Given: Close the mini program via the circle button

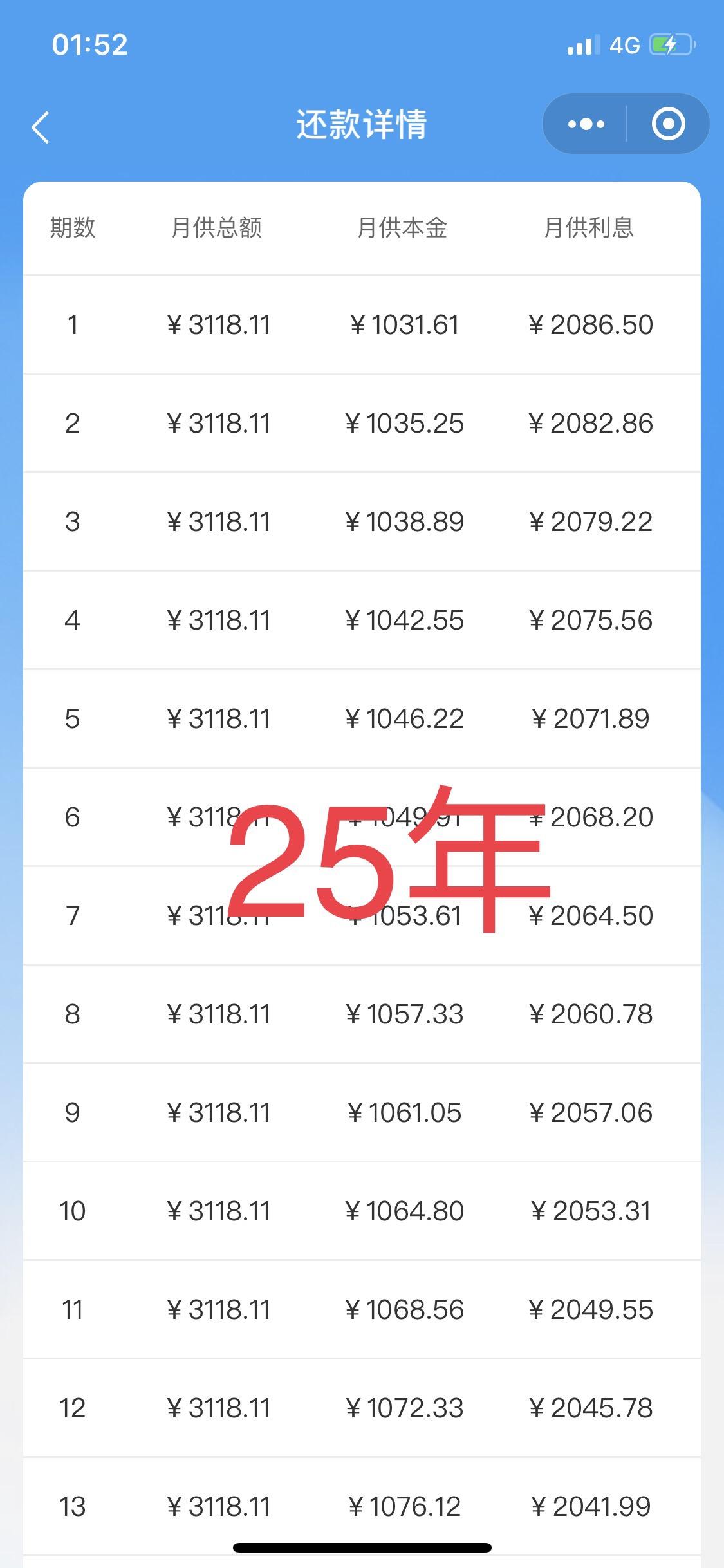Looking at the screenshot, I should [668, 124].
